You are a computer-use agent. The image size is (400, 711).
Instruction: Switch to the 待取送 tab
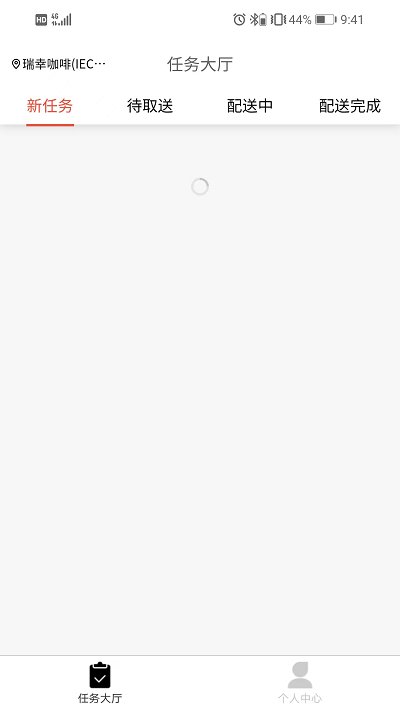[x=150, y=106]
